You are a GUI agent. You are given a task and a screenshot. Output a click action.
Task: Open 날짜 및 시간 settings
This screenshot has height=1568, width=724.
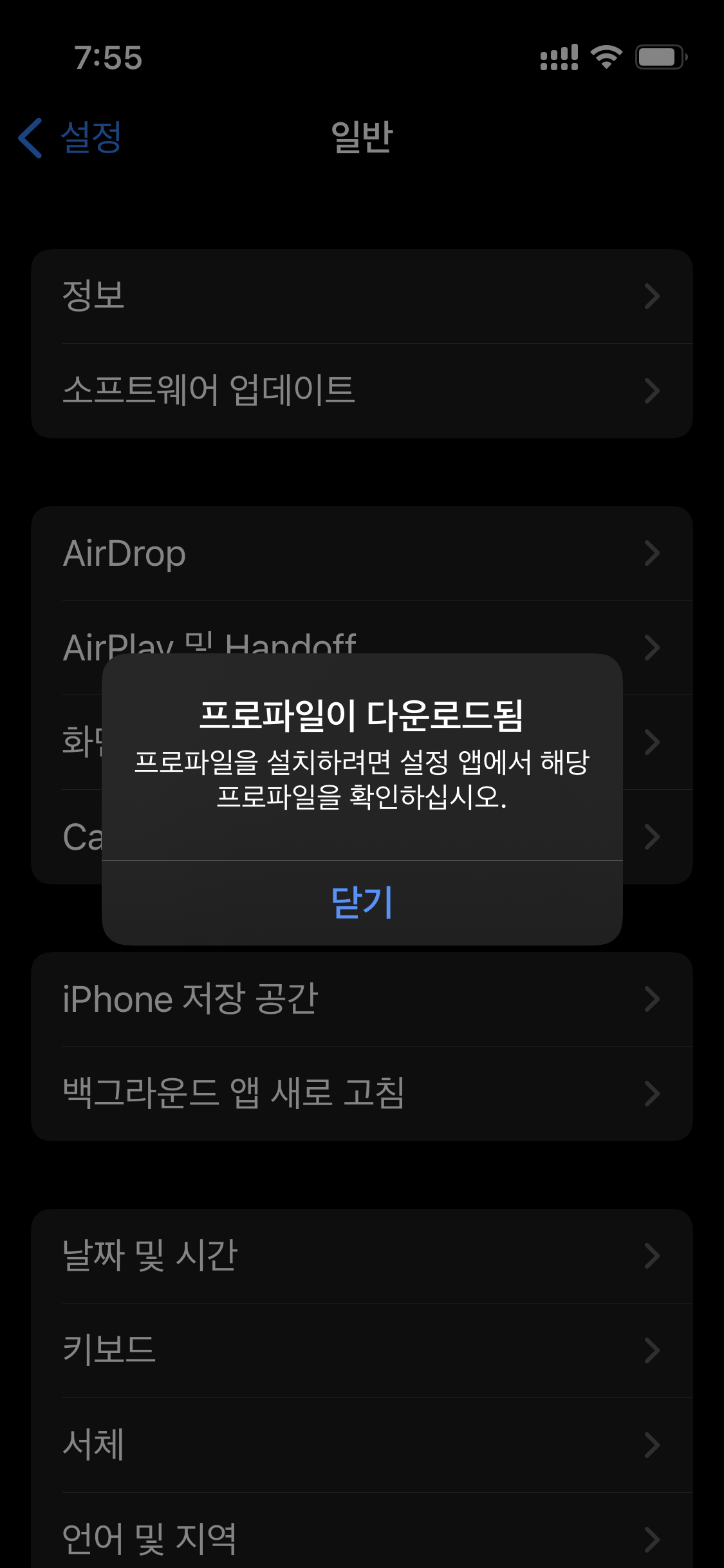coord(362,1256)
